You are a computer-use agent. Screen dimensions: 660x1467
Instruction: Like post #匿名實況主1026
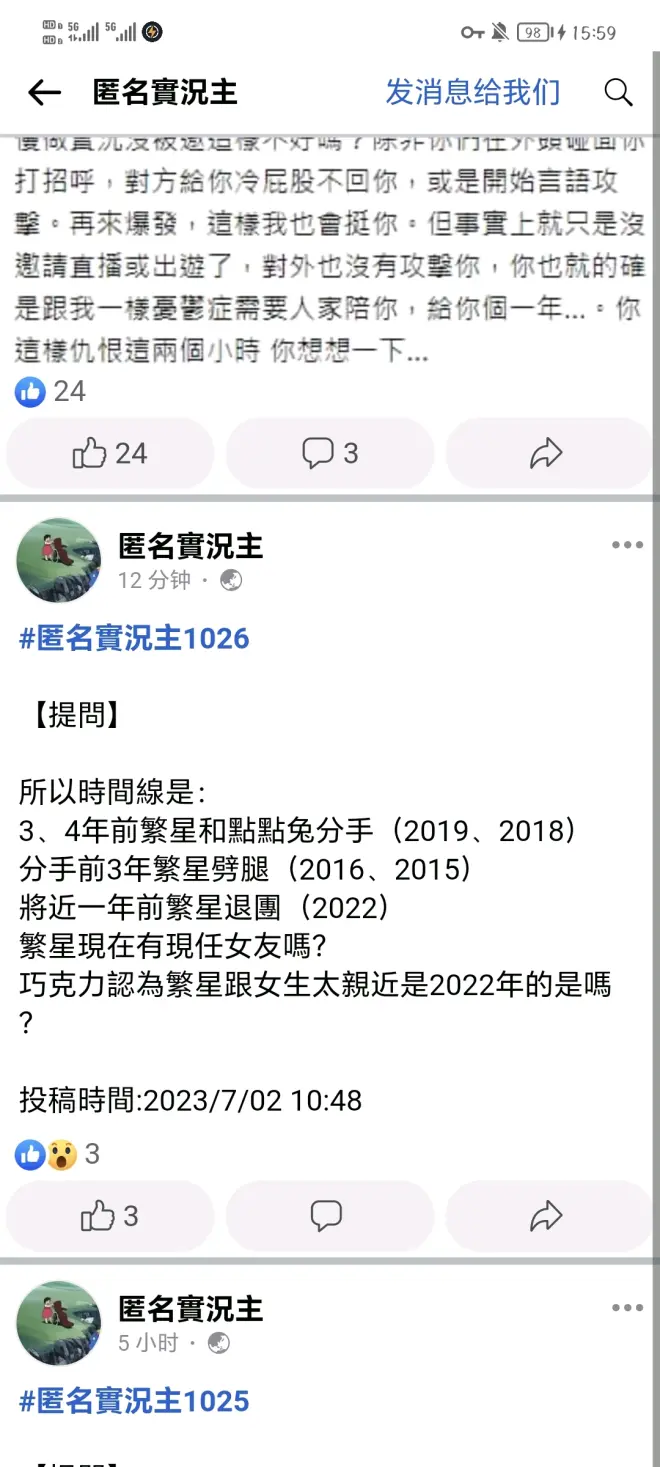(x=110, y=1216)
